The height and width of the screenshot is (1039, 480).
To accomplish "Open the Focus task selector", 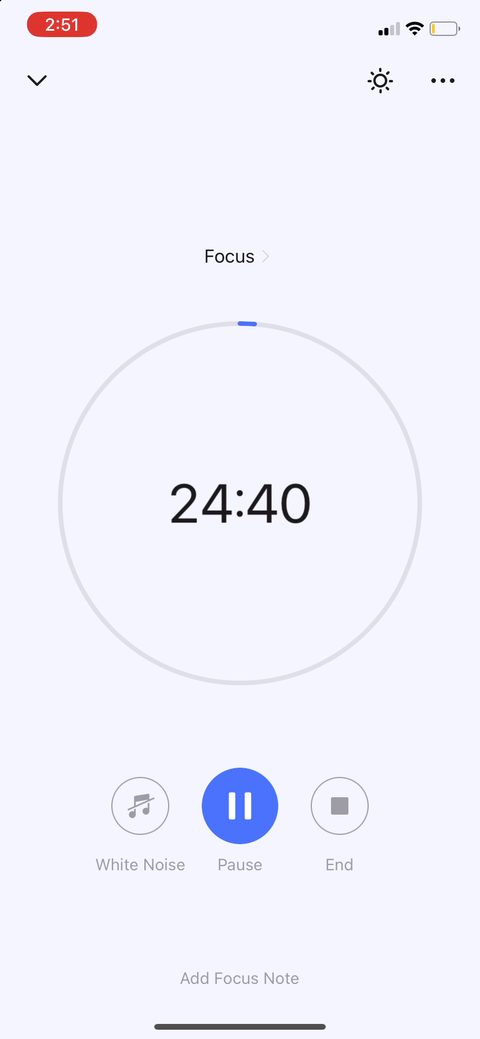I will click(237, 256).
